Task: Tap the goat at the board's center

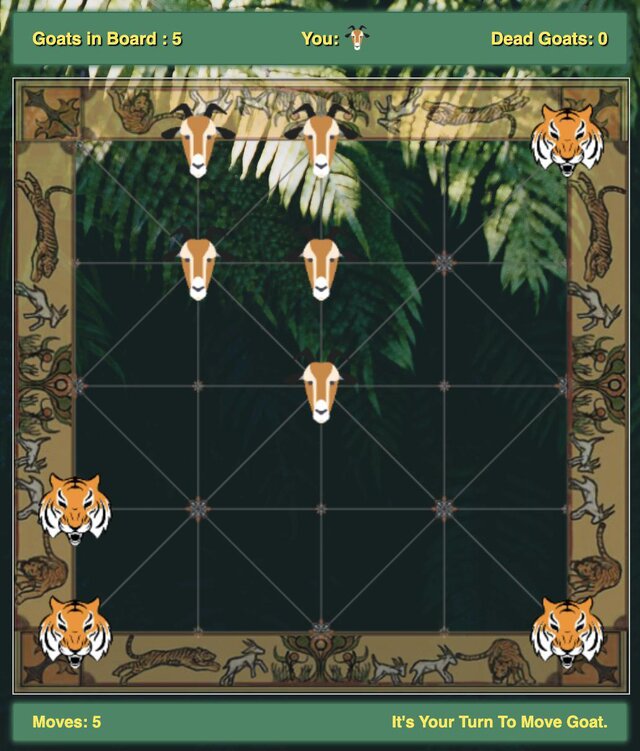Action: click(321, 387)
